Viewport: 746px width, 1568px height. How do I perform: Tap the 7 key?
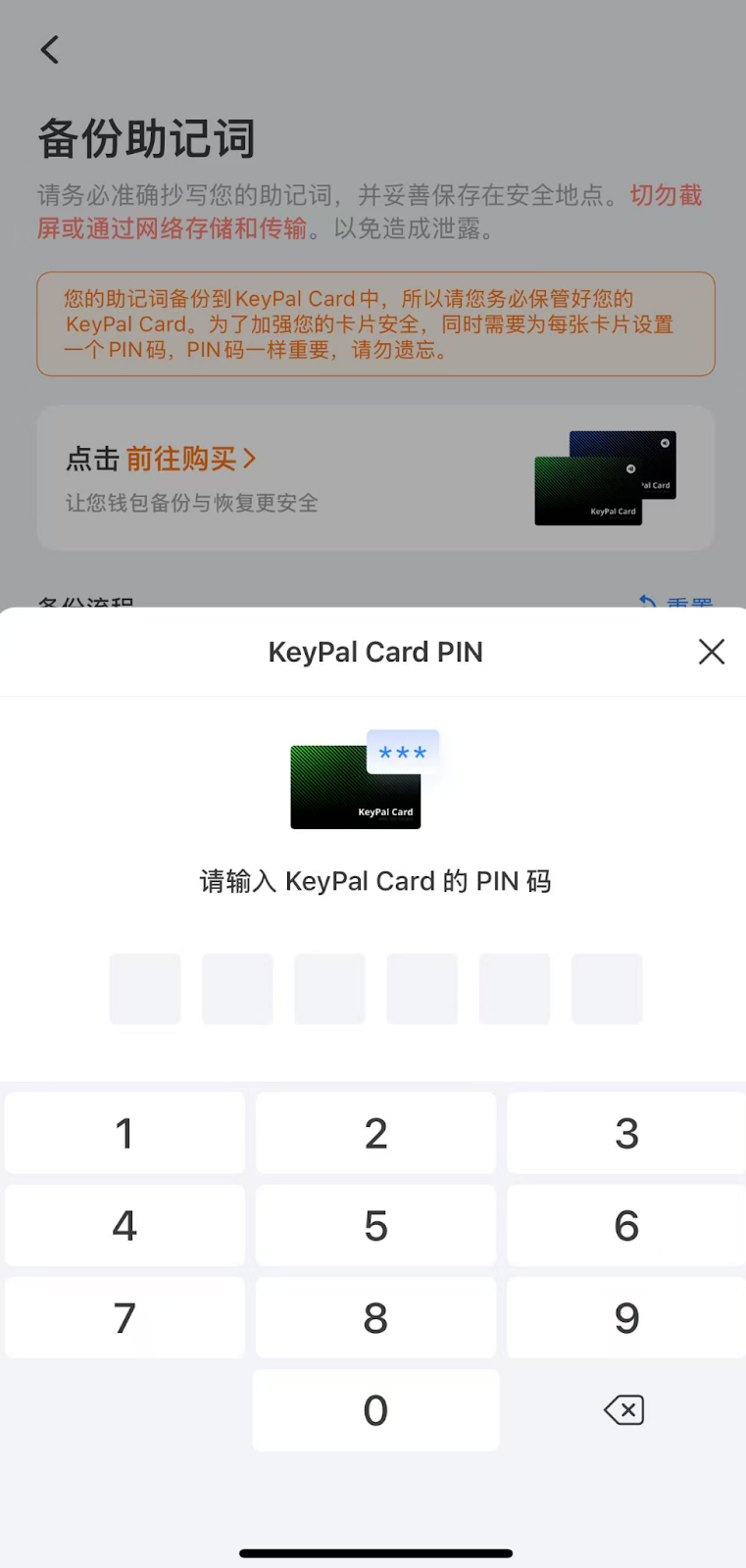point(124,1317)
